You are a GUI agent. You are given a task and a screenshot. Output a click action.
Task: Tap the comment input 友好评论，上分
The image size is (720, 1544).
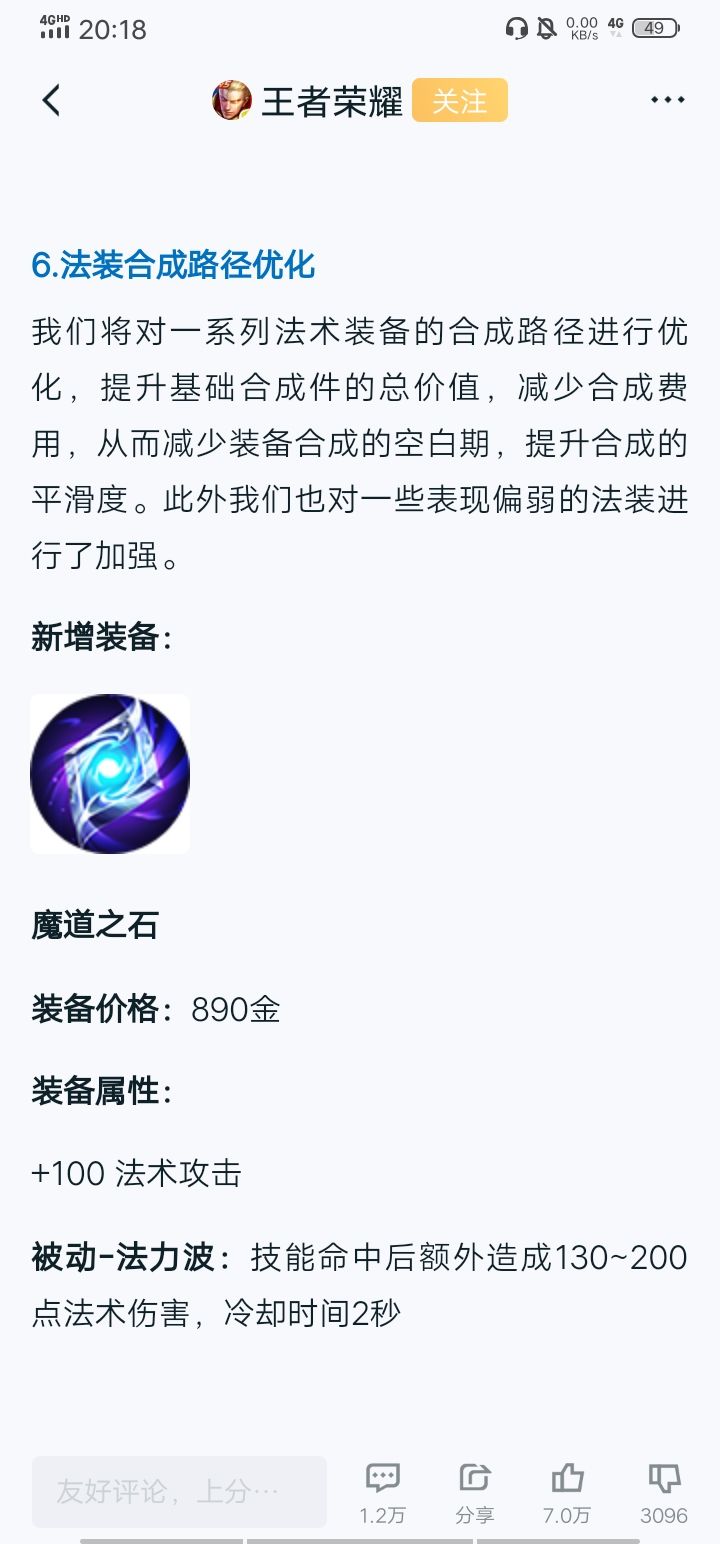click(178, 1492)
